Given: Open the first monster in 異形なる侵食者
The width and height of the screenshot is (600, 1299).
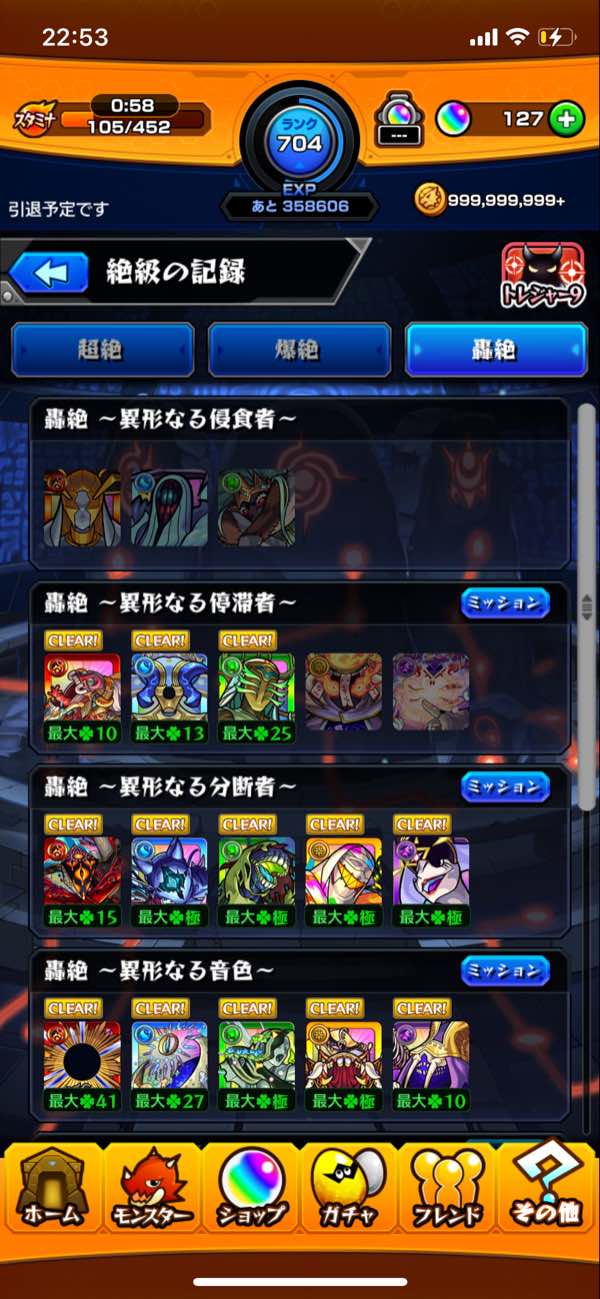Looking at the screenshot, I should tap(82, 508).
